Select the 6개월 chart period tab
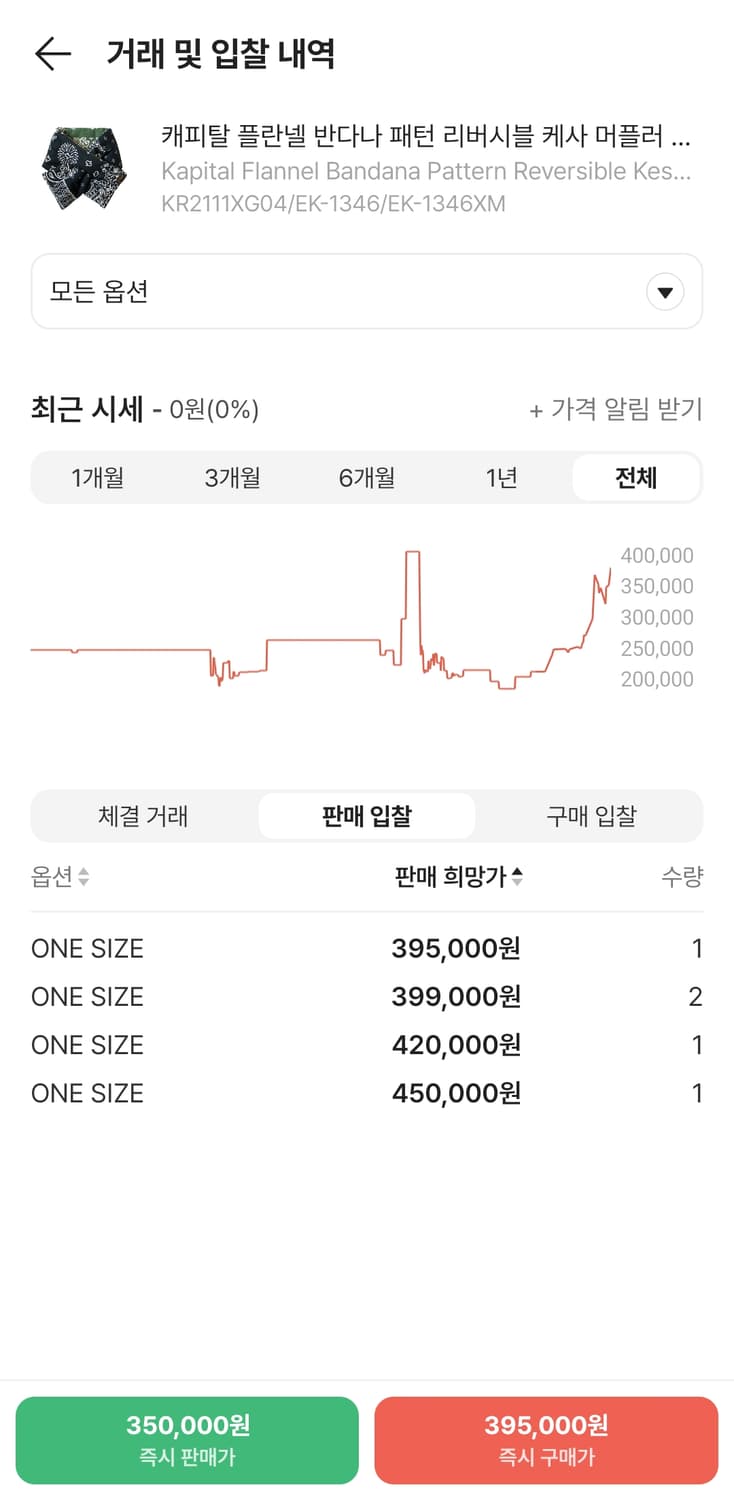734x1500 pixels. pyautogui.click(x=367, y=477)
